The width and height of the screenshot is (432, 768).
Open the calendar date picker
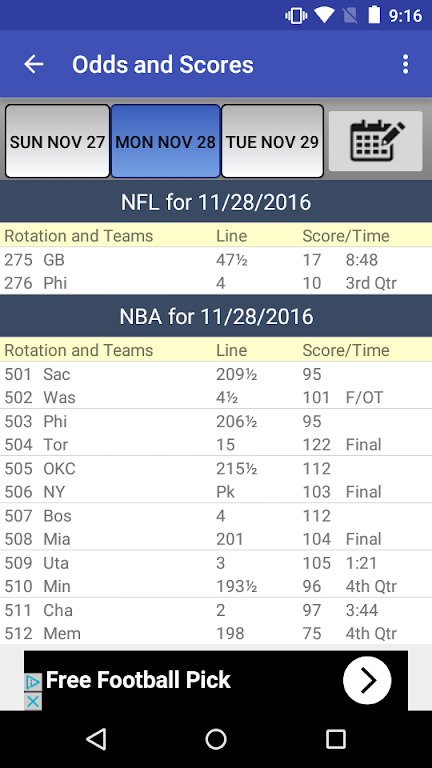click(x=376, y=141)
